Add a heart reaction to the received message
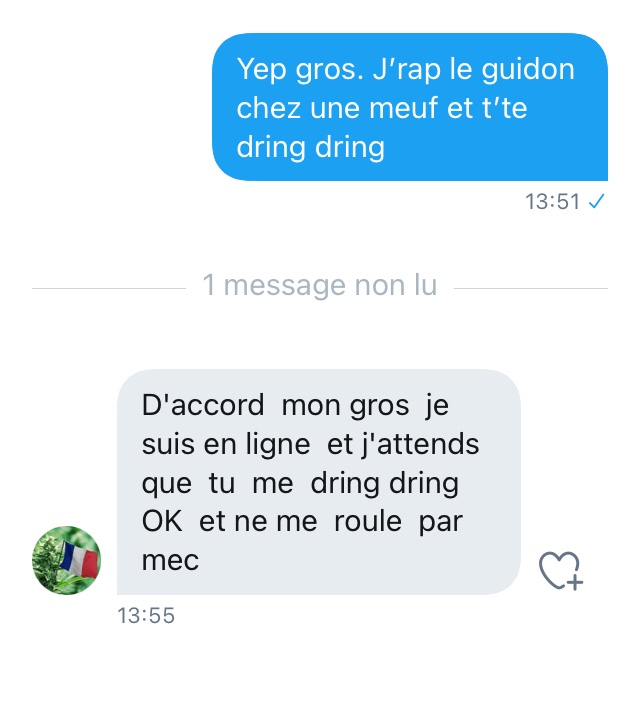 click(560, 570)
